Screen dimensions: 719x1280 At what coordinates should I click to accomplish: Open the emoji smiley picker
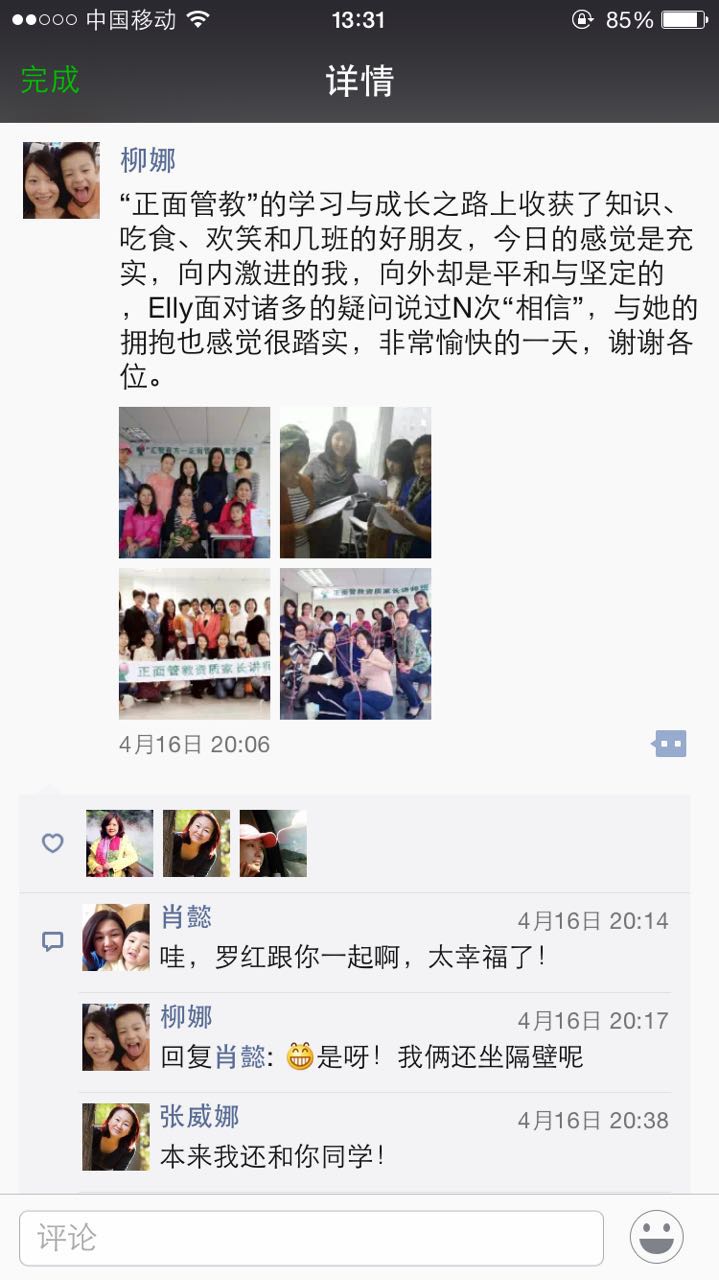pos(657,1238)
